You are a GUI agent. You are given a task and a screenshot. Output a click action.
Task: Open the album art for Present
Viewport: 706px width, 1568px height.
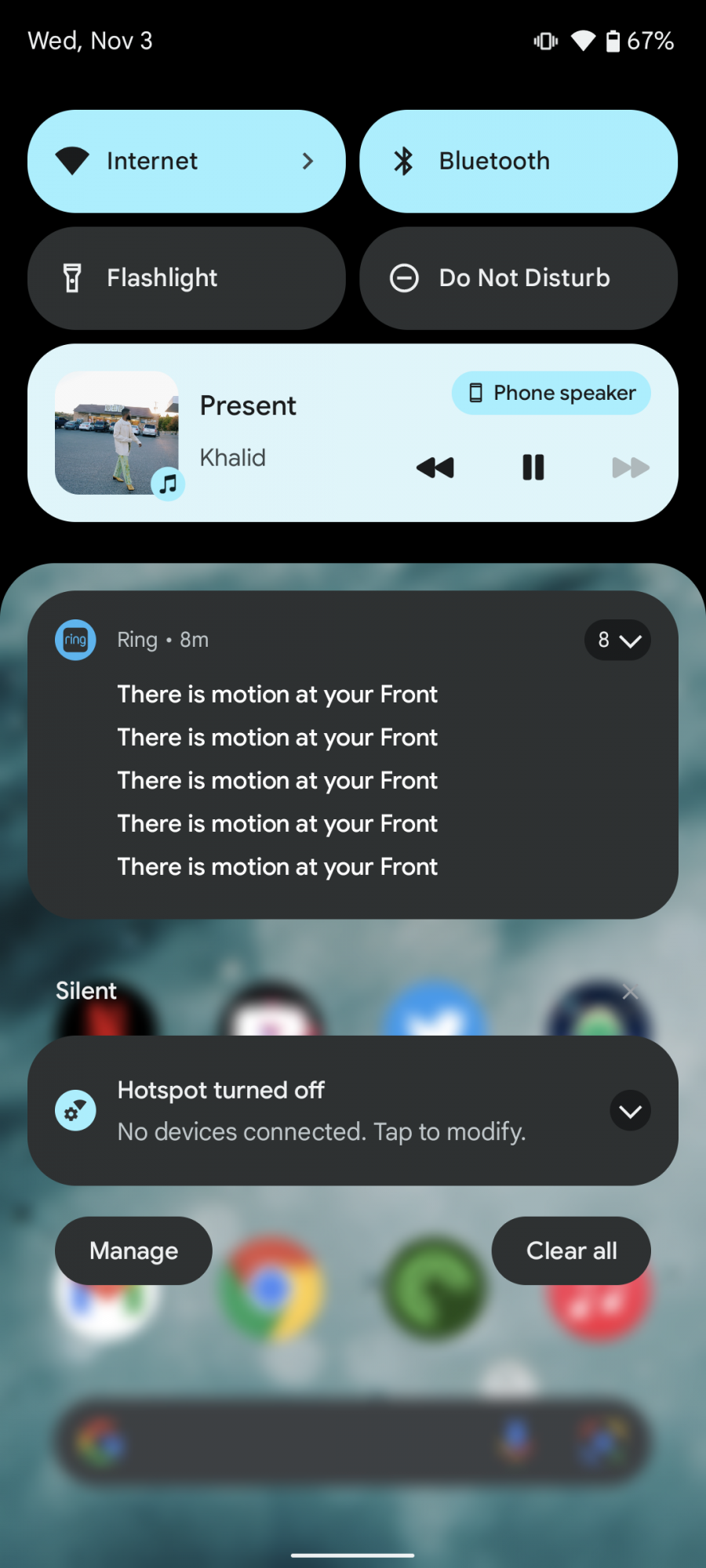pyautogui.click(x=117, y=433)
